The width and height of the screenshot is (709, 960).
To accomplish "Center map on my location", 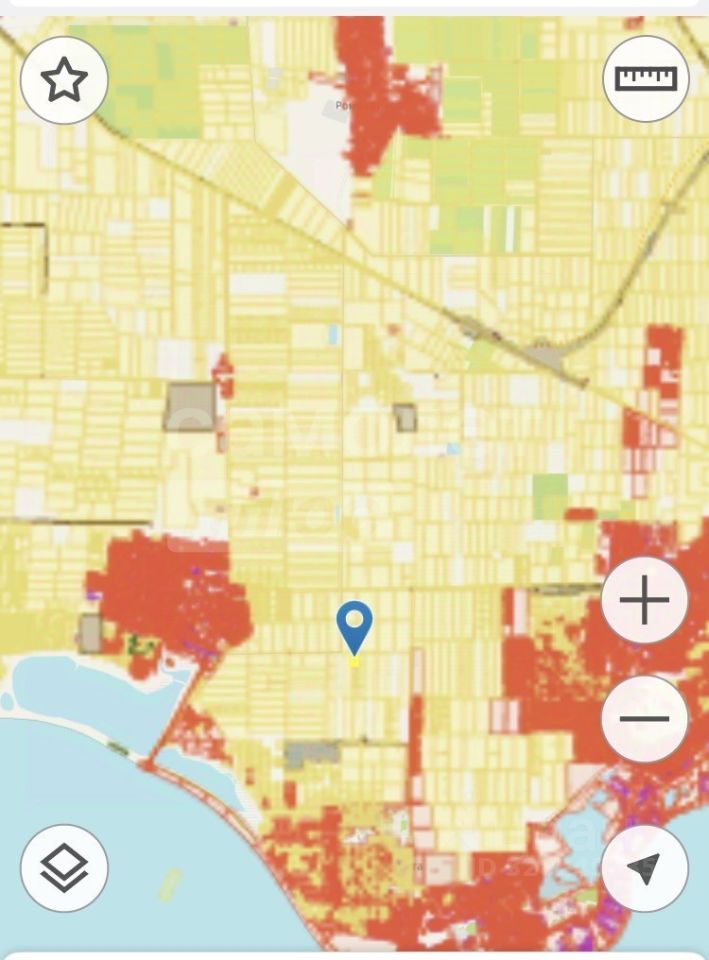I will 645,868.
